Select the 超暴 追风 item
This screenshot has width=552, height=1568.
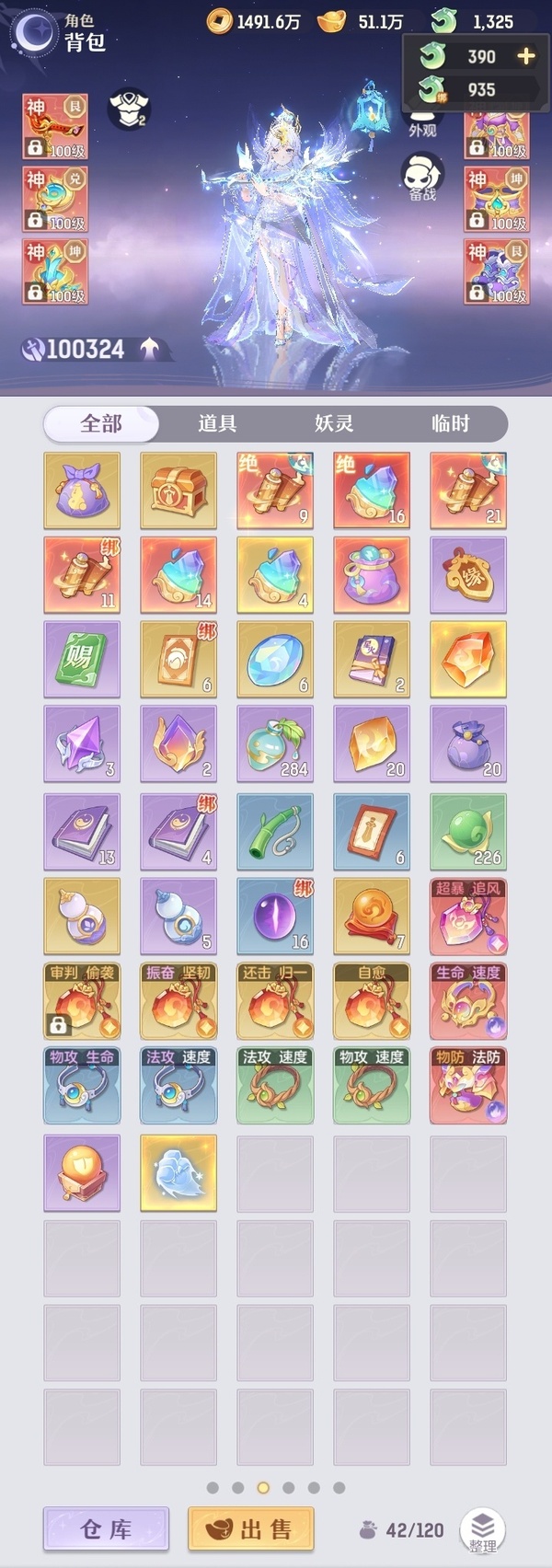point(468,917)
